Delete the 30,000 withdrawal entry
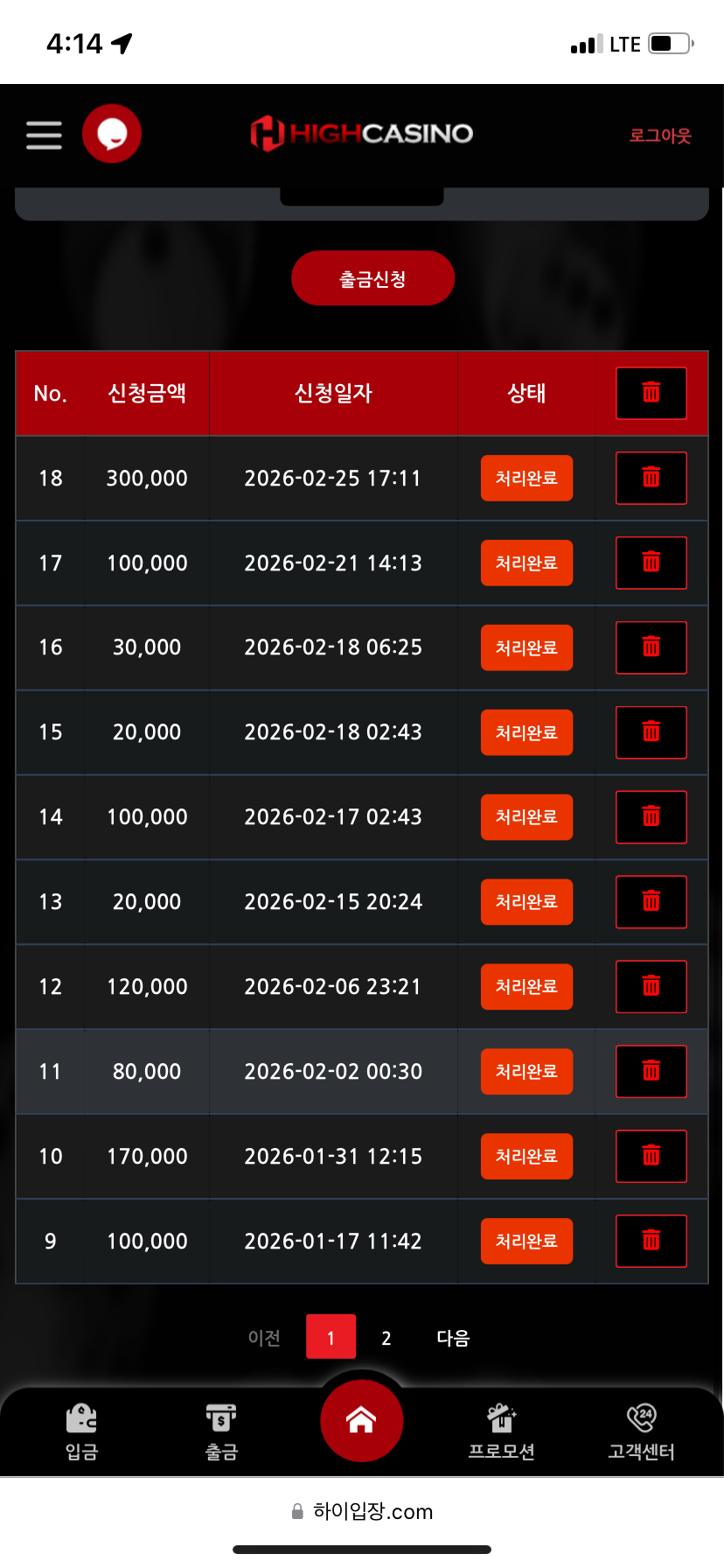The width and height of the screenshot is (724, 1568). pos(651,647)
